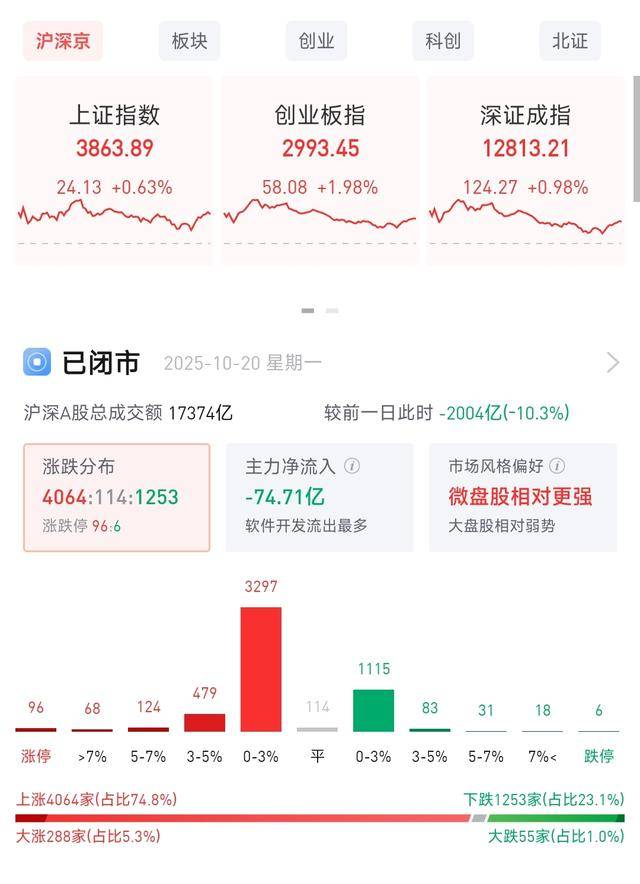Tap the info icon beside 主力净流入

point(352,466)
